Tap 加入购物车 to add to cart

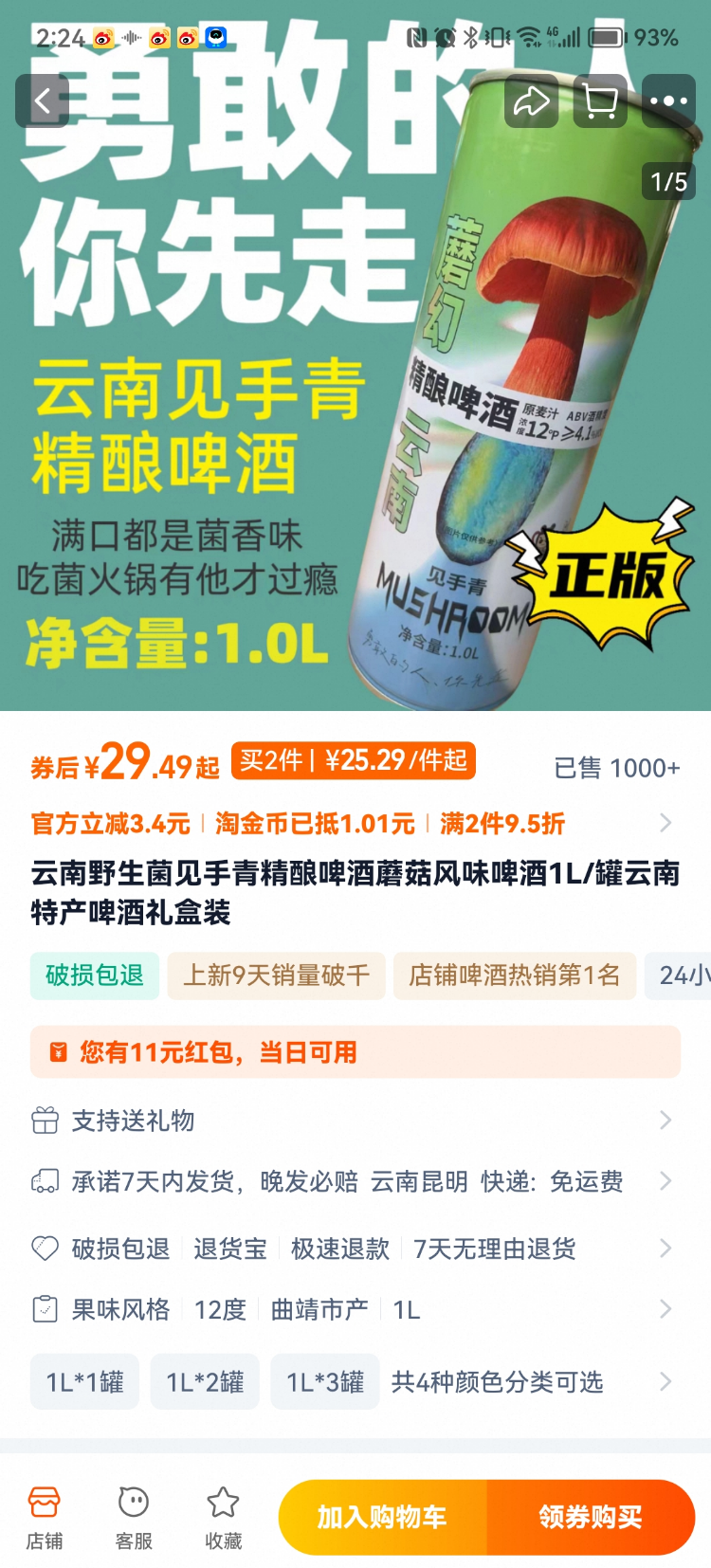(382, 1517)
